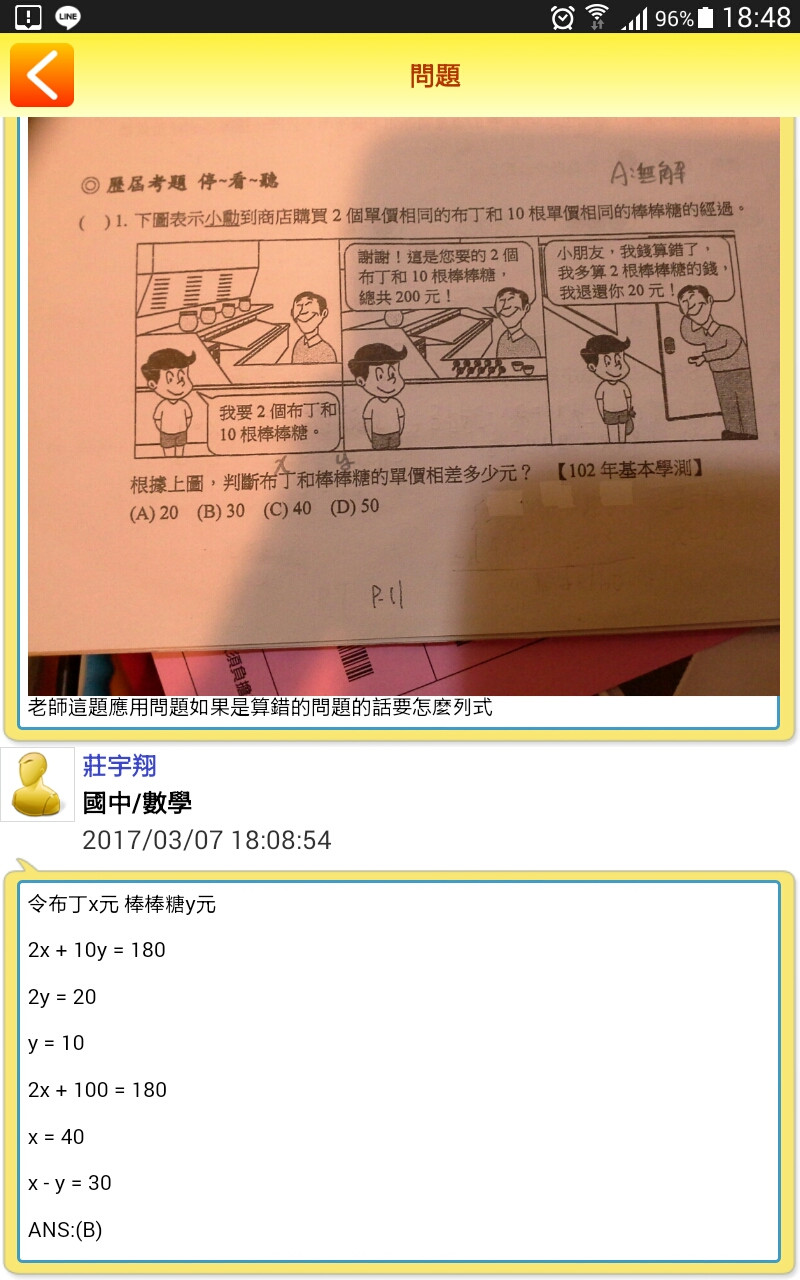
Task: Tap the 莊宇翔 username link
Action: 119,766
